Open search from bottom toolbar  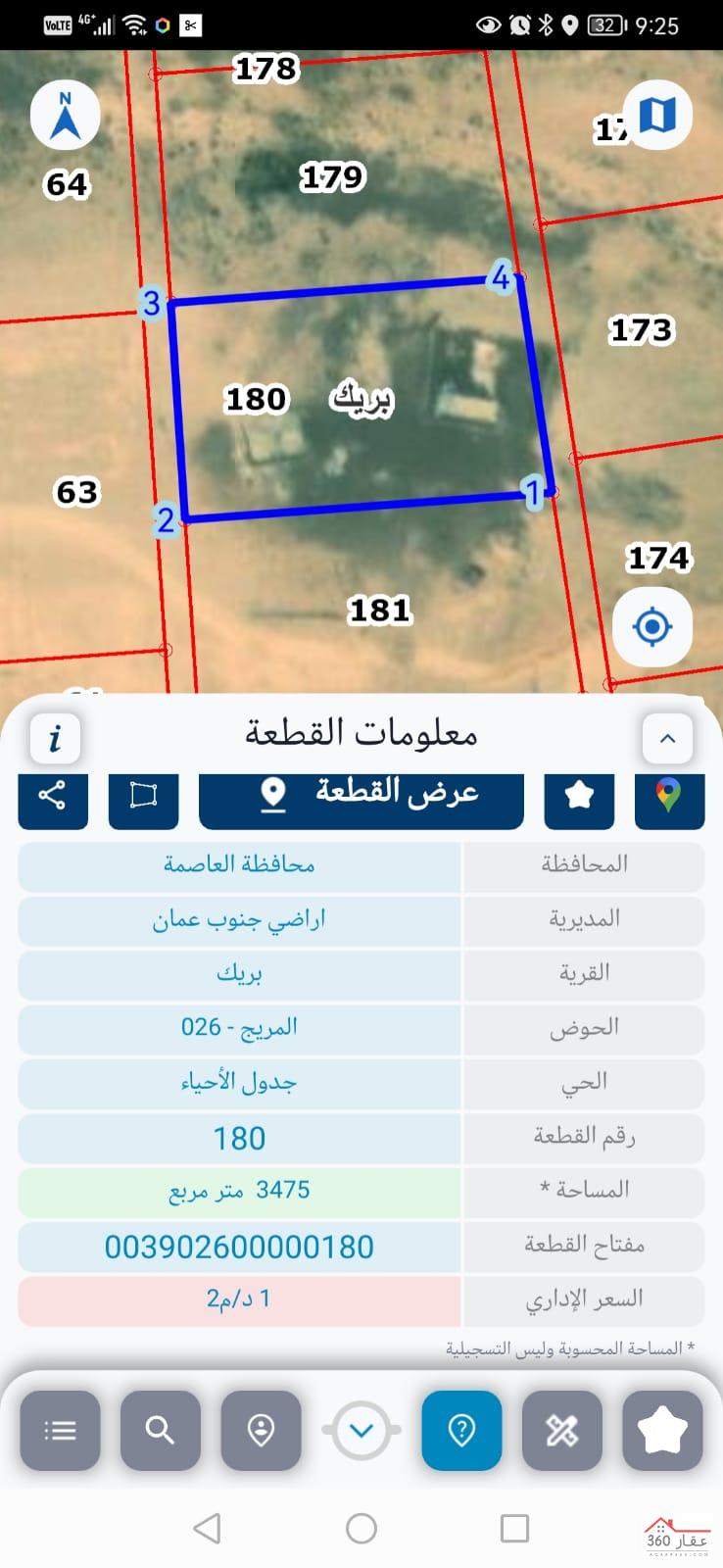click(x=161, y=1431)
